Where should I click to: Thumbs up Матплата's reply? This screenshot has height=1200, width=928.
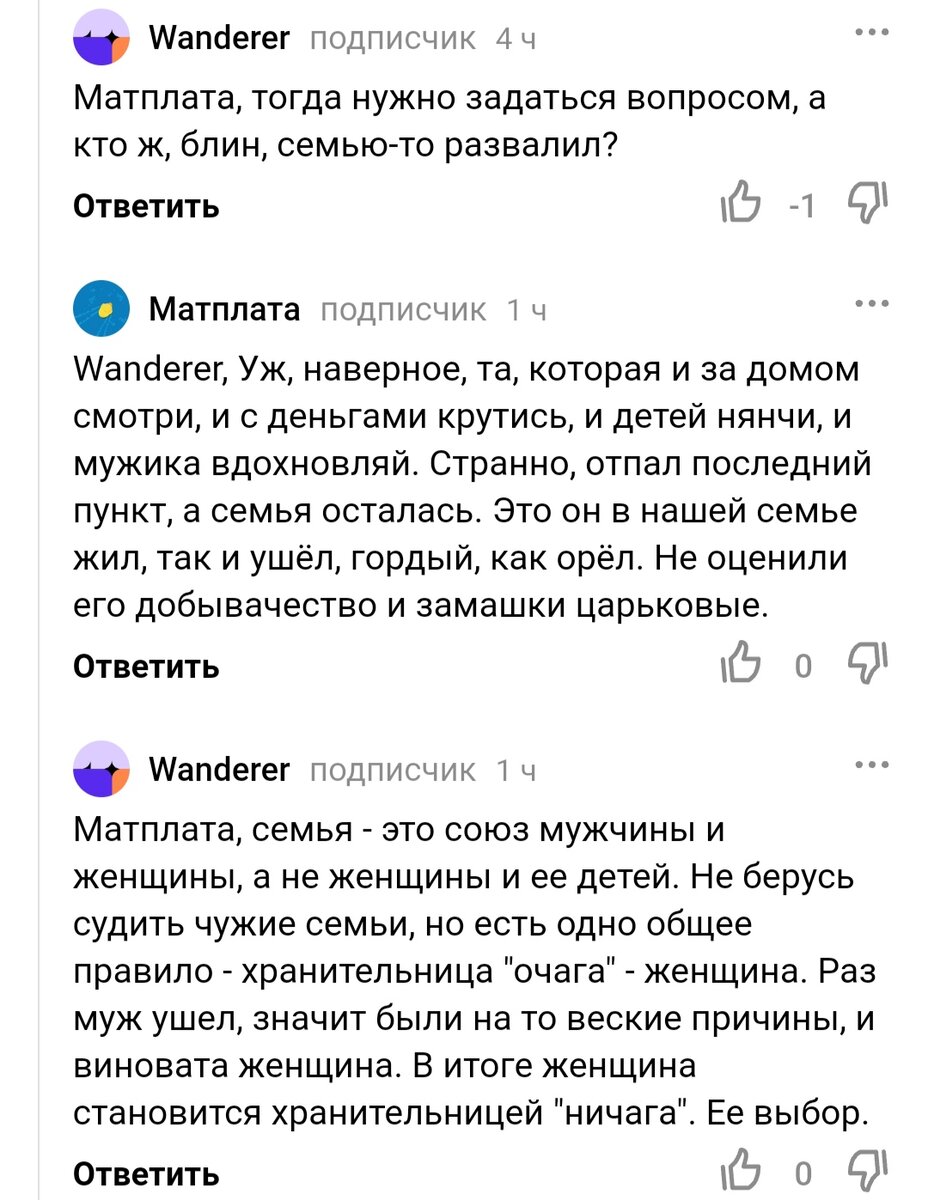[743, 664]
